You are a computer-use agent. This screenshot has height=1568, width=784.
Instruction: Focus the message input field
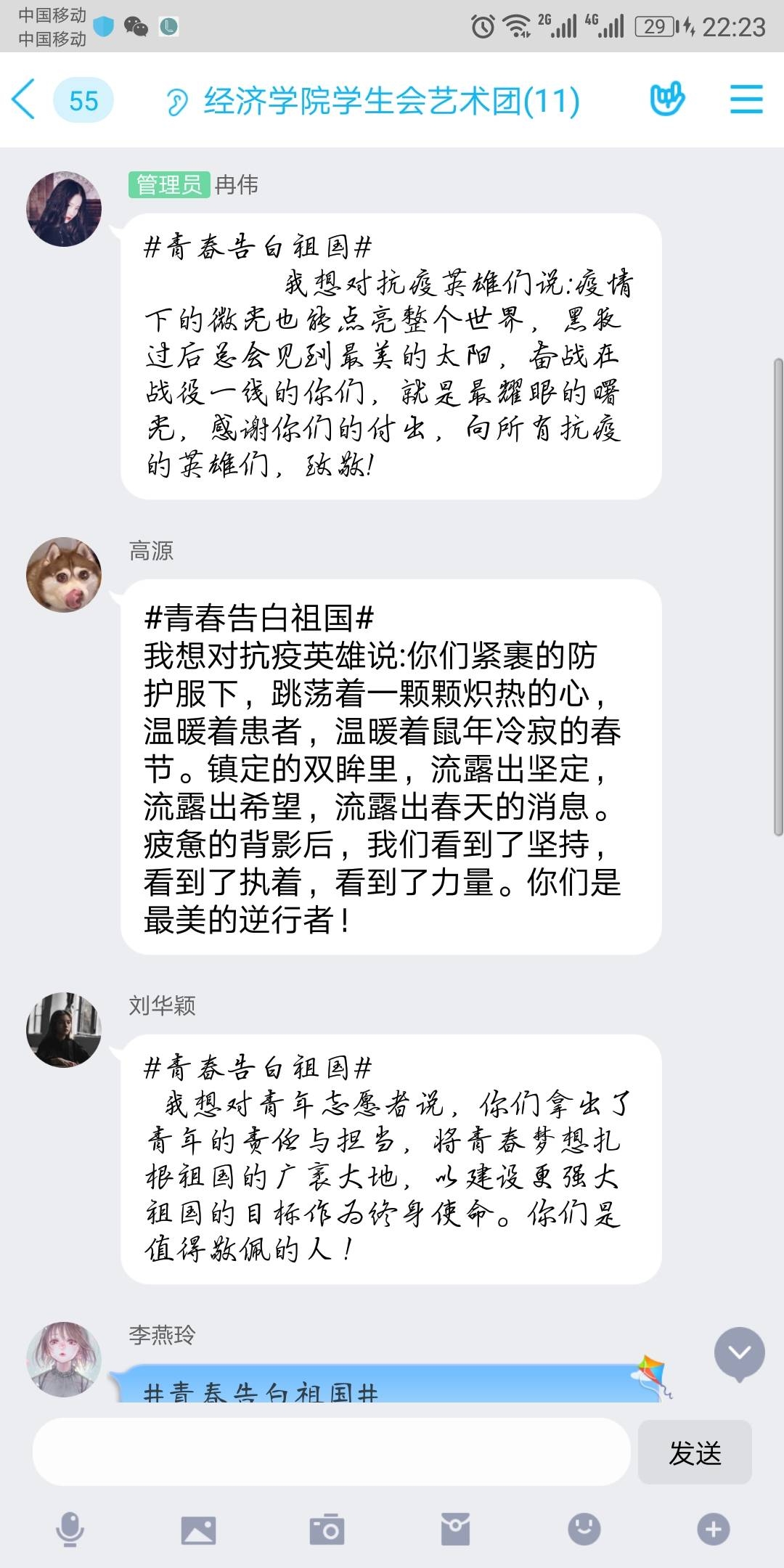[330, 1452]
